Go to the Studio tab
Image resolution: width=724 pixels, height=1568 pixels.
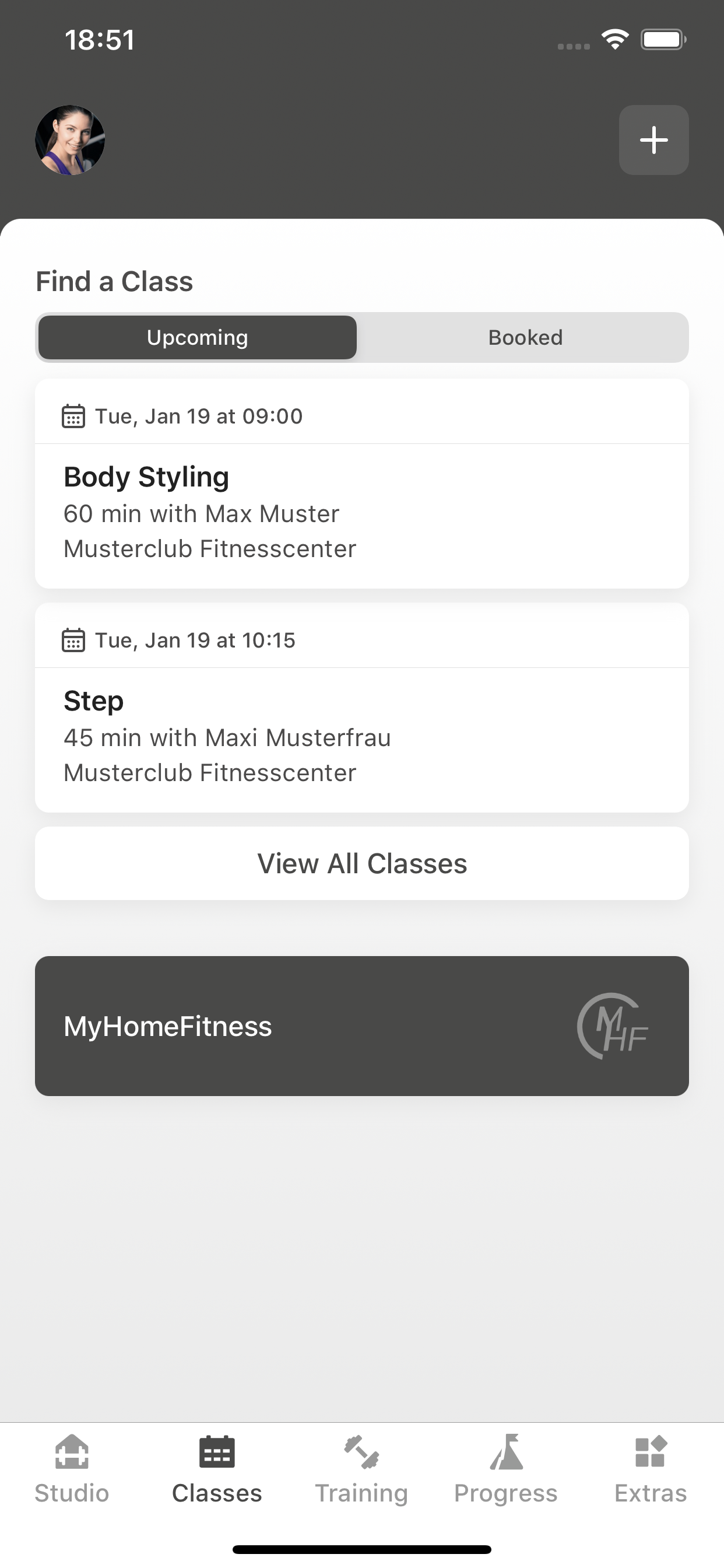pyautogui.click(x=72, y=1469)
